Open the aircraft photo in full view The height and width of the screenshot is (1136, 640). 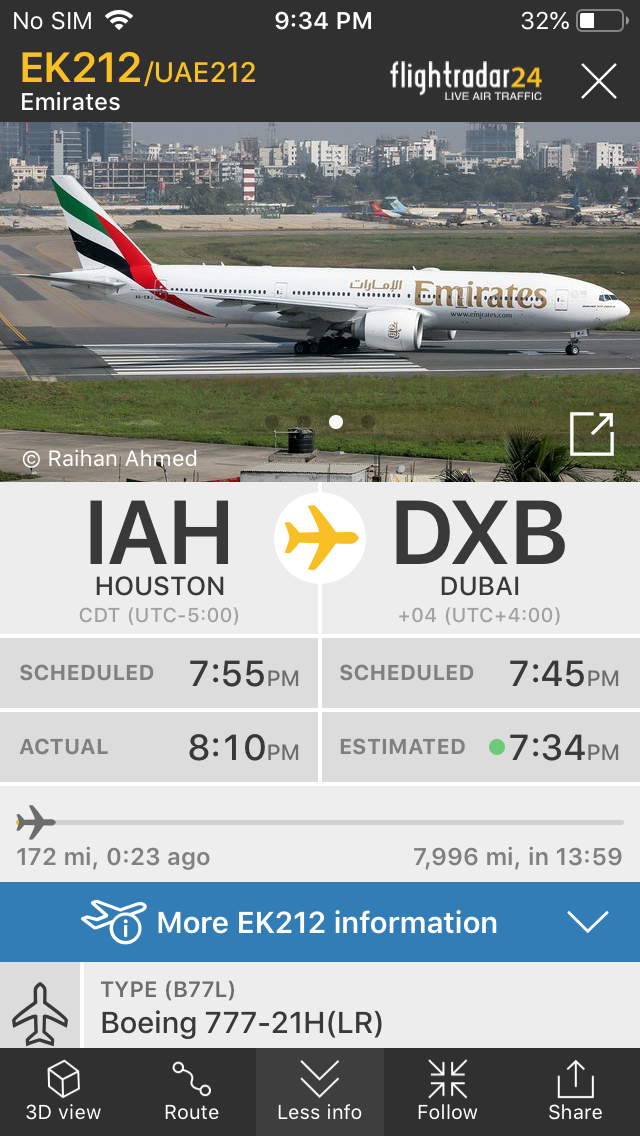point(591,434)
